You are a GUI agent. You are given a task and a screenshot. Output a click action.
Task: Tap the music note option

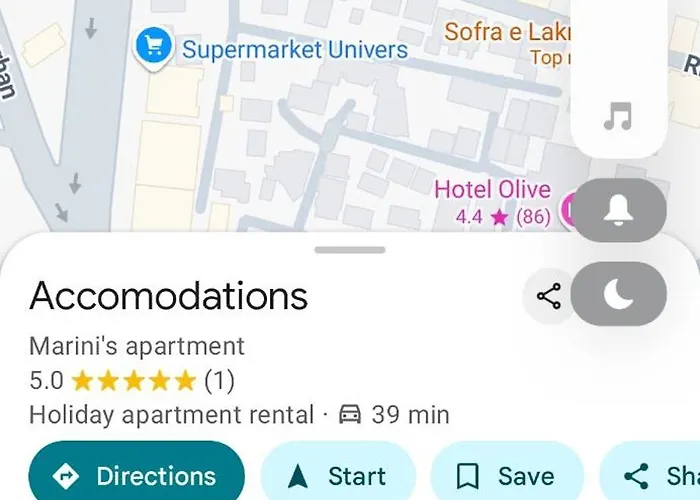pyautogui.click(x=618, y=118)
